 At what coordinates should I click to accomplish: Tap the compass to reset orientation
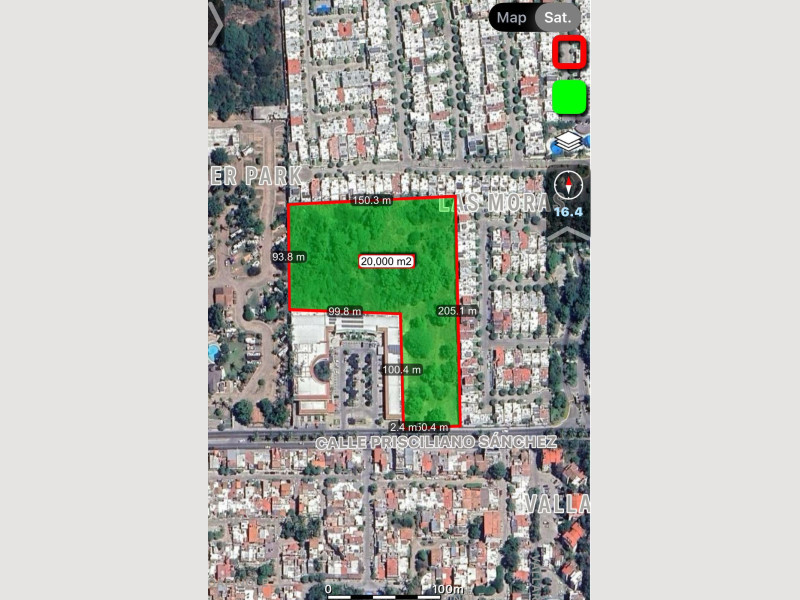(569, 187)
